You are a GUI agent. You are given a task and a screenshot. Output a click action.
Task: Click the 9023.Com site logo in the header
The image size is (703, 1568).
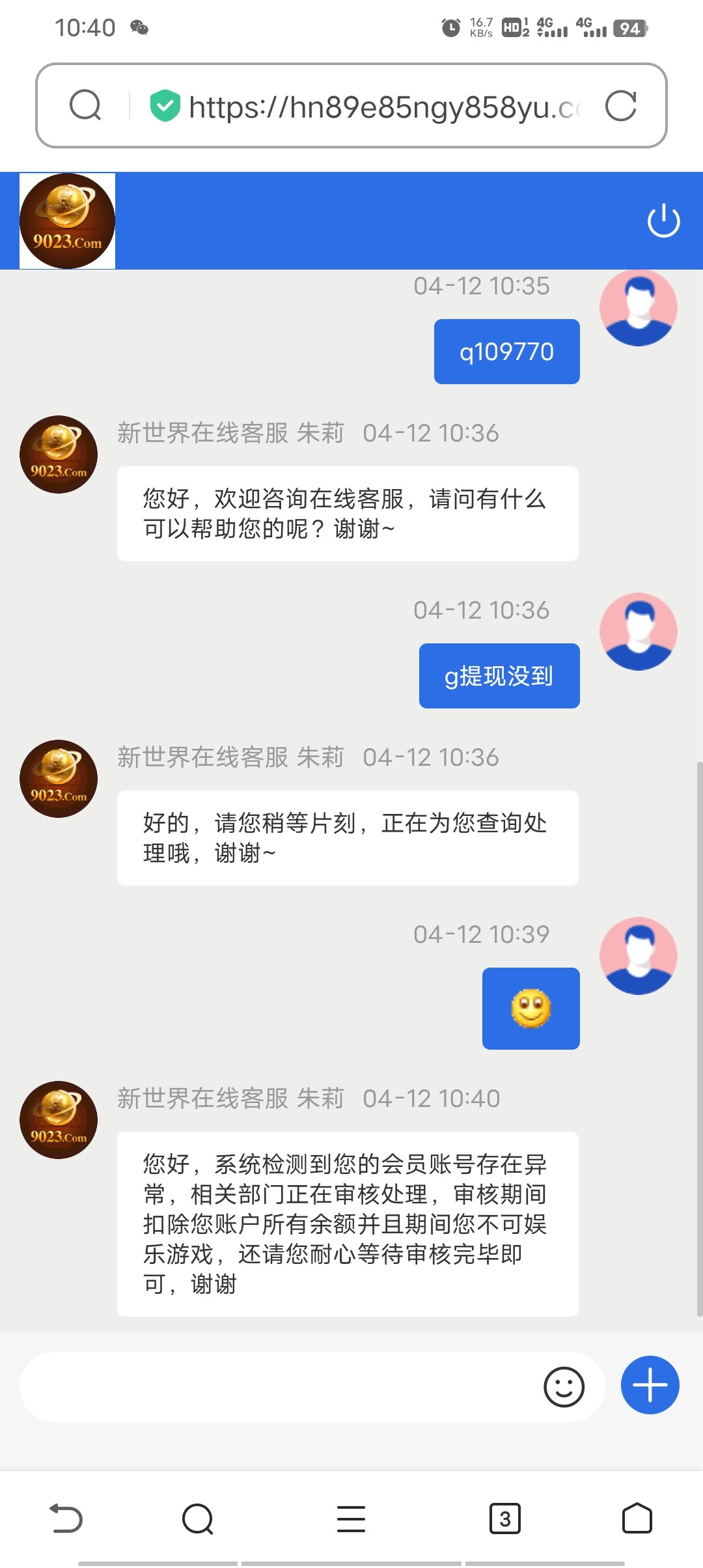(67, 219)
